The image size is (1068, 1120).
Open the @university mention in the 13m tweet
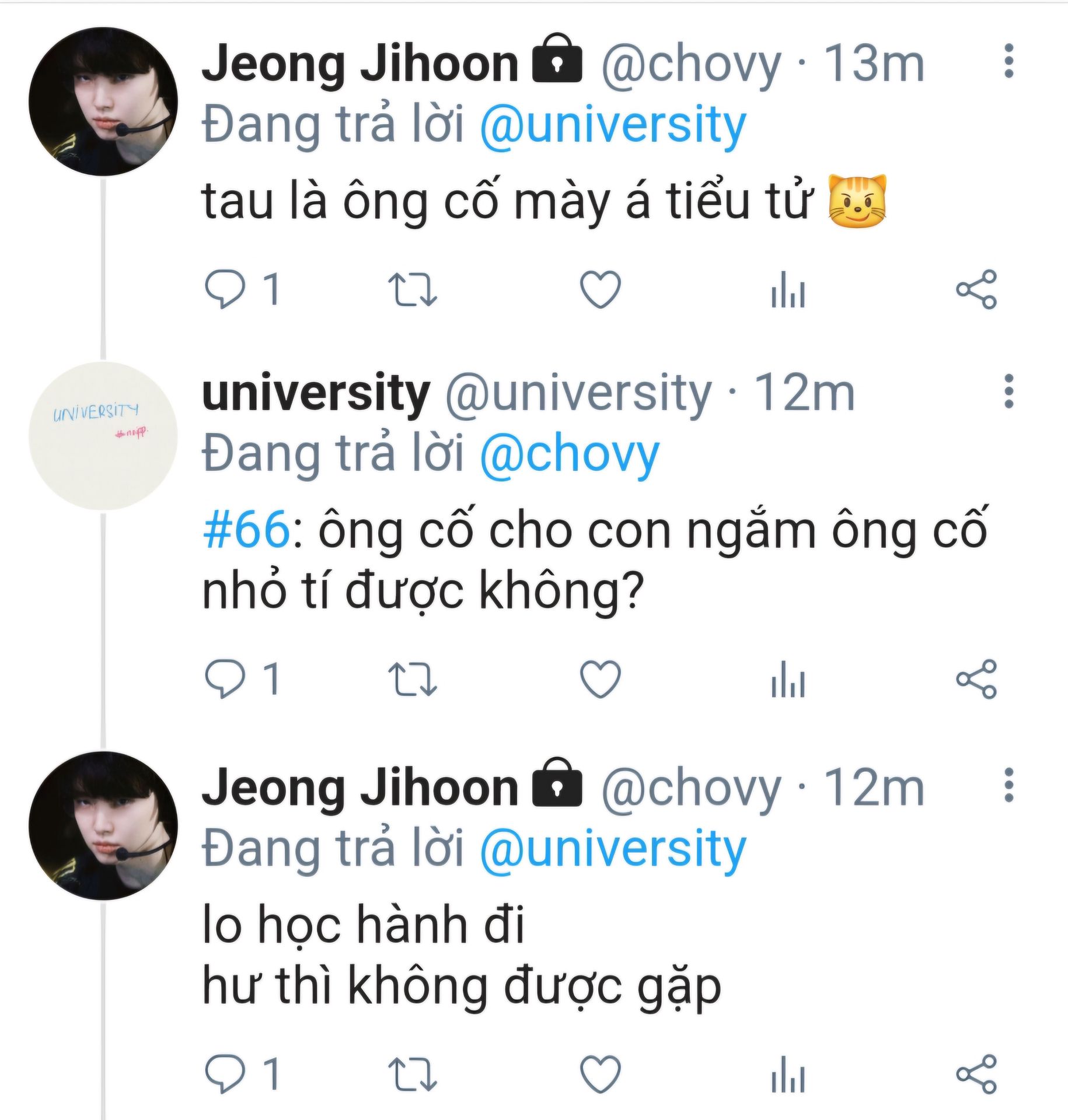(x=613, y=125)
